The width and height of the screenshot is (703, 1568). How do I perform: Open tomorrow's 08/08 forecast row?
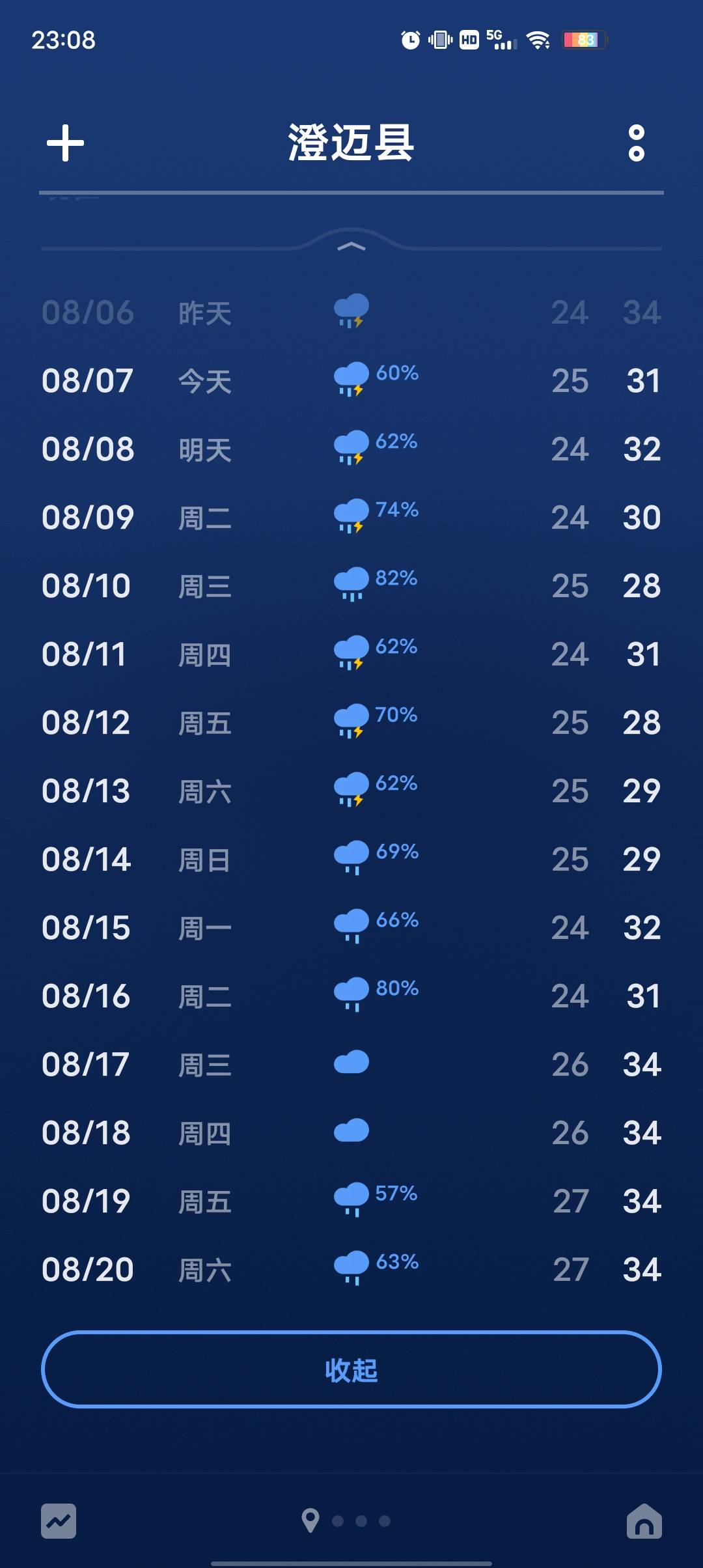[x=351, y=449]
